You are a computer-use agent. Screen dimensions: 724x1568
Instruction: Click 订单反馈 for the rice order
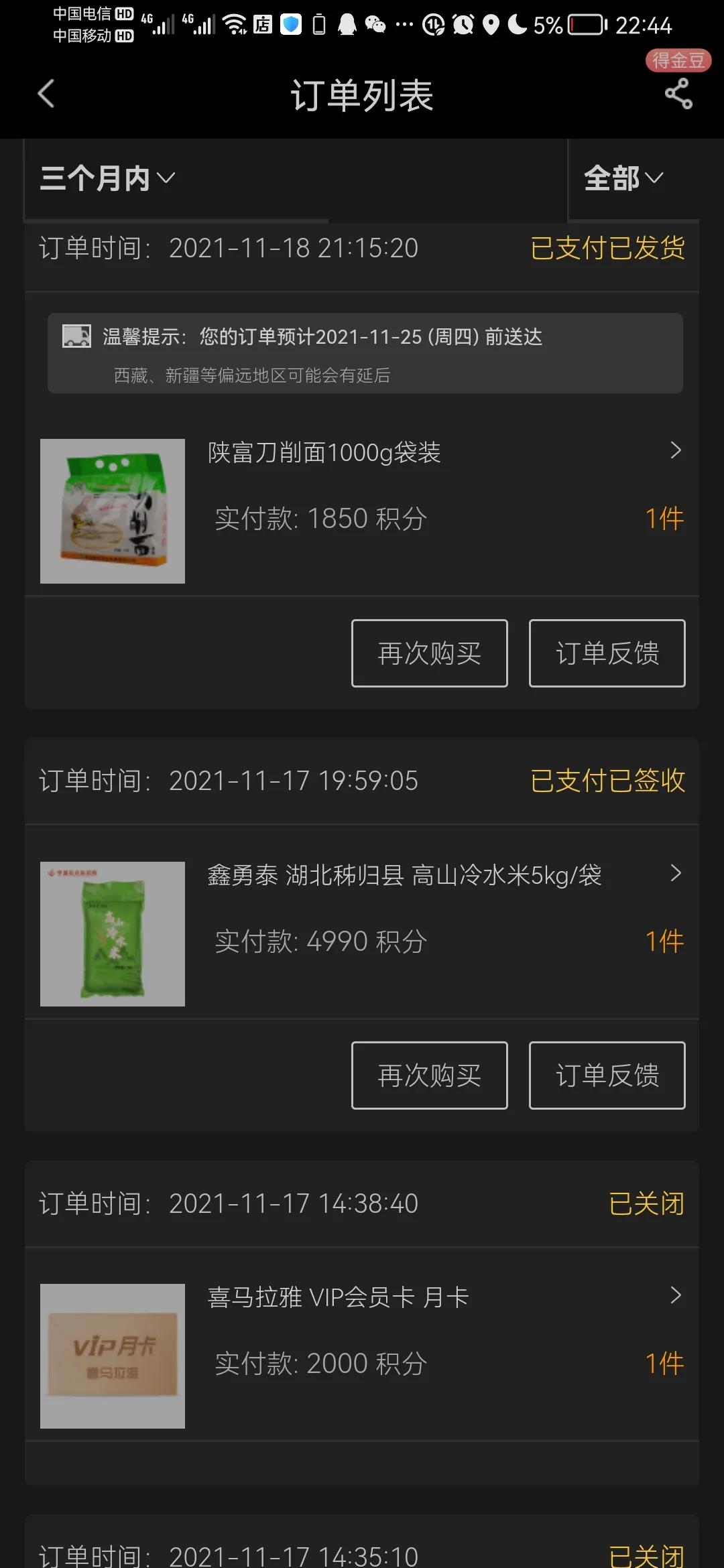coord(607,1075)
